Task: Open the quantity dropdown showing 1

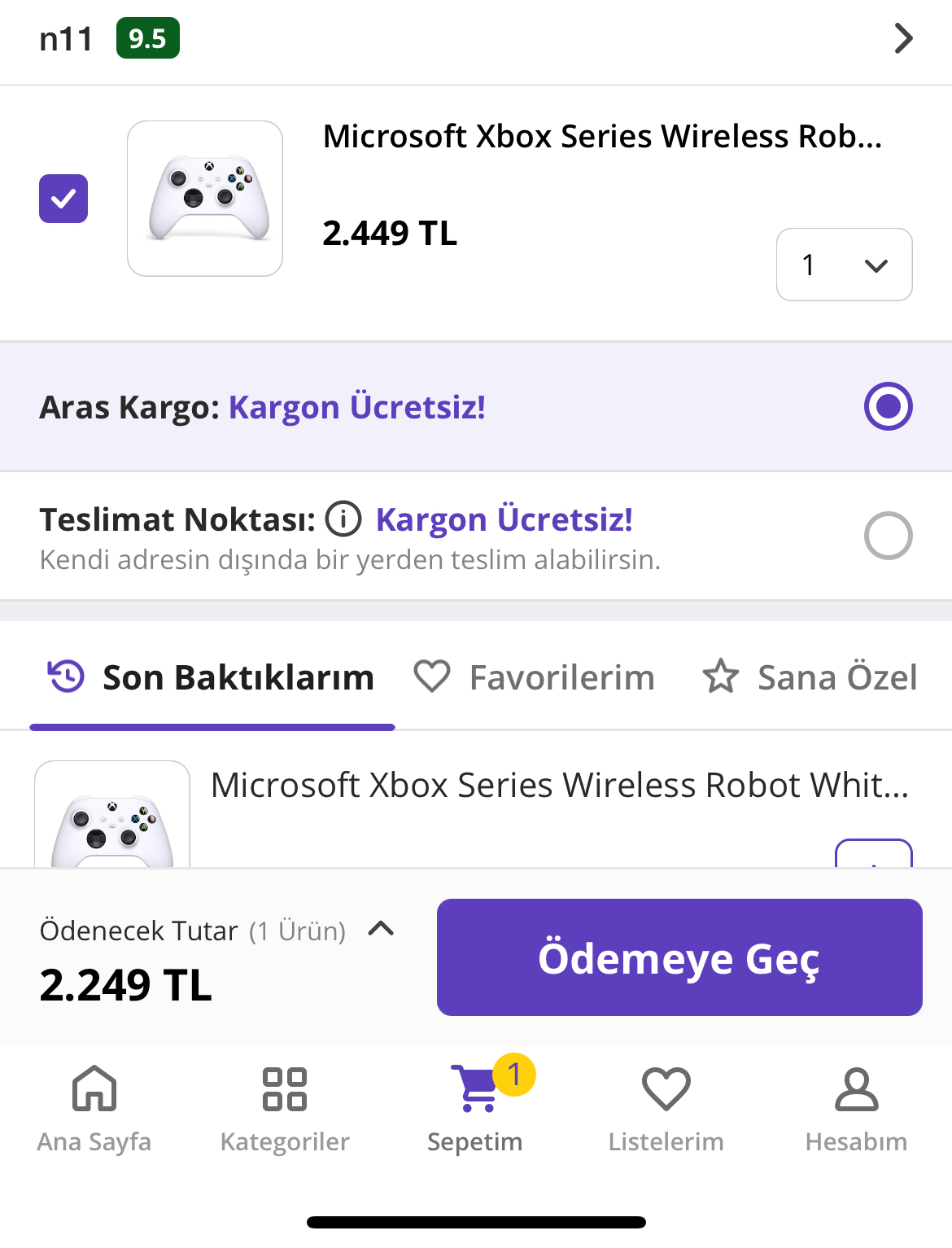Action: 845,265
